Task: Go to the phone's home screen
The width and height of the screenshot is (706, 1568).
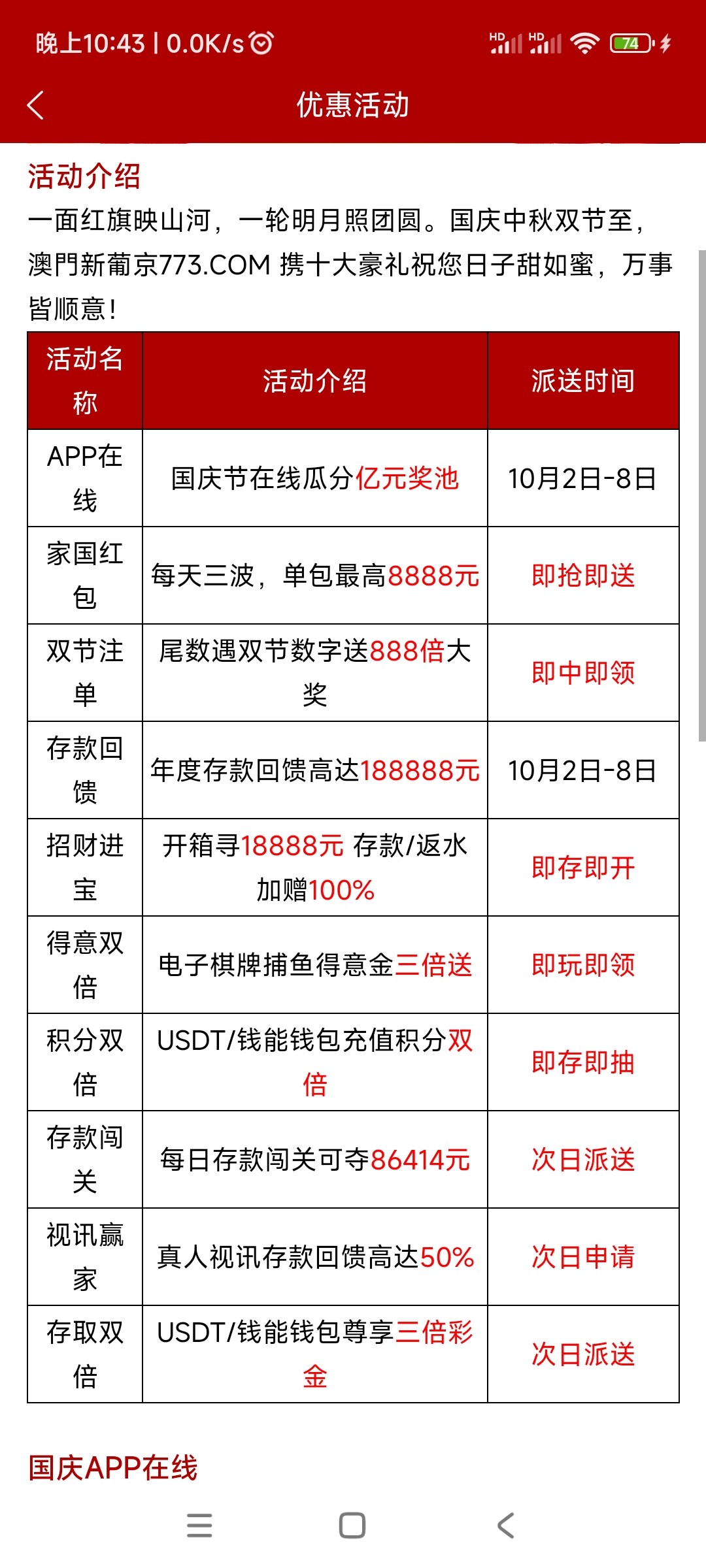Action: point(352,1525)
